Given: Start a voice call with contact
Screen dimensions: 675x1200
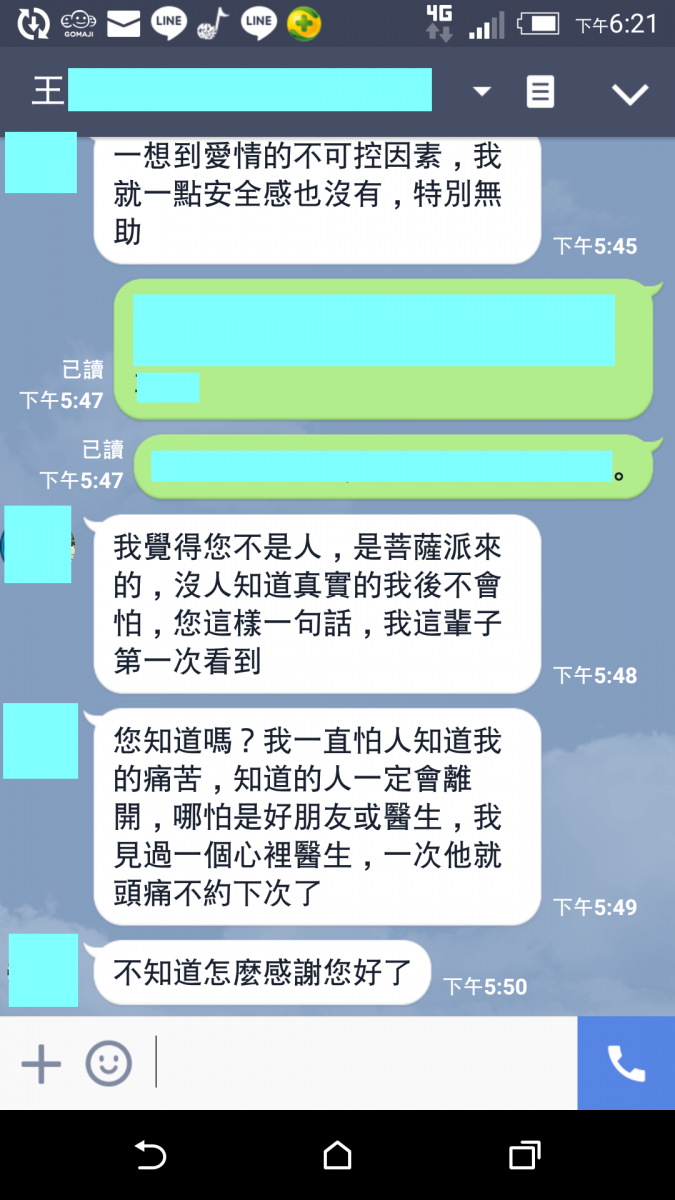Looking at the screenshot, I should coord(626,1064).
